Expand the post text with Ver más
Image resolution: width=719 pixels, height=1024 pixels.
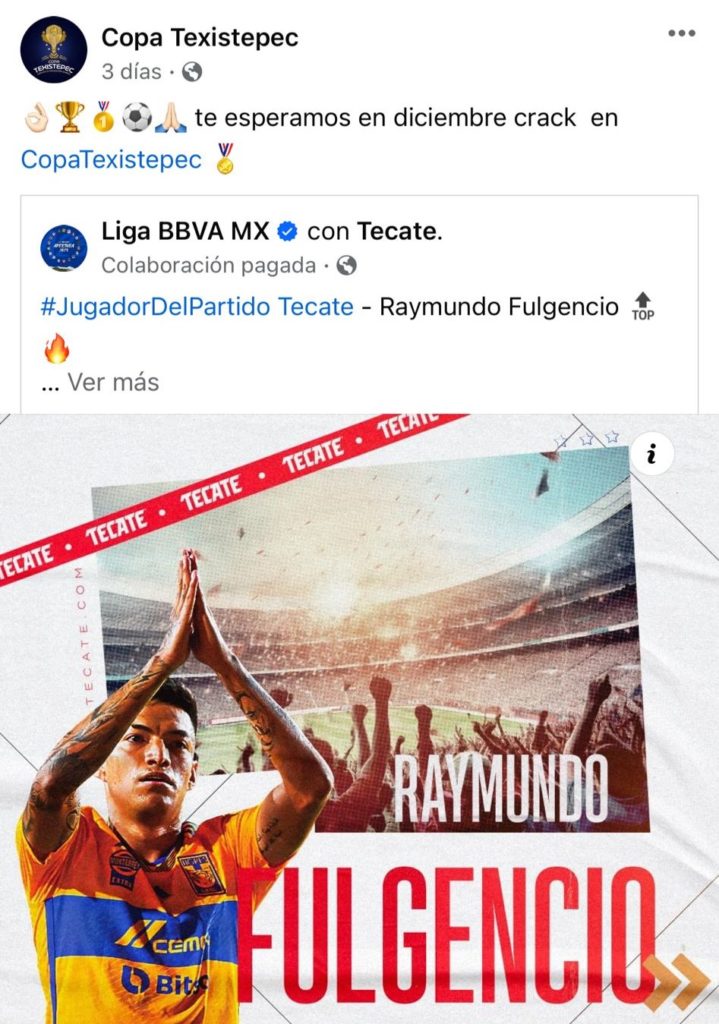coord(113,381)
